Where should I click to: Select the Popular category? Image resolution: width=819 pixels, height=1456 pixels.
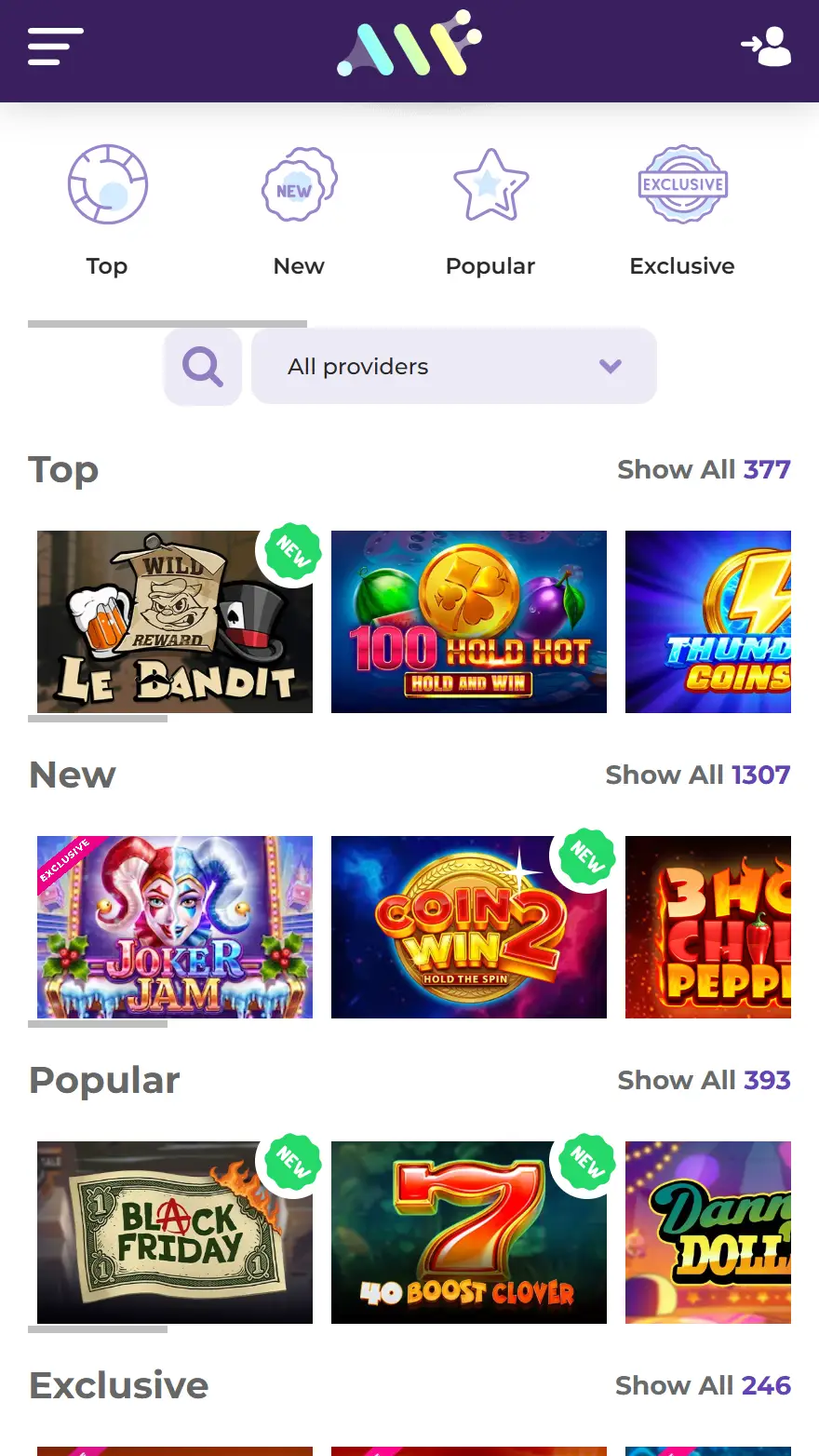[490, 210]
